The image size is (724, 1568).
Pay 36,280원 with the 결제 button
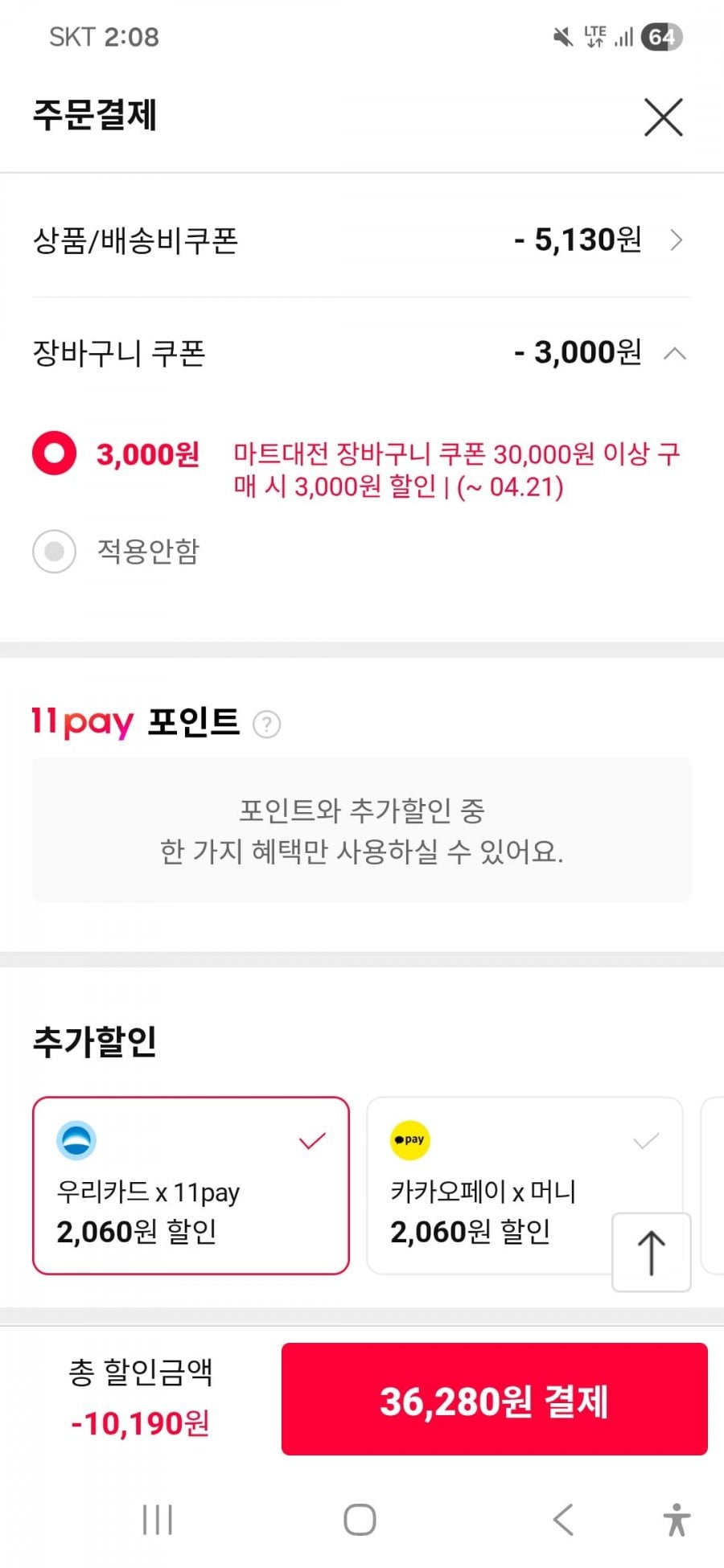[x=494, y=1399]
